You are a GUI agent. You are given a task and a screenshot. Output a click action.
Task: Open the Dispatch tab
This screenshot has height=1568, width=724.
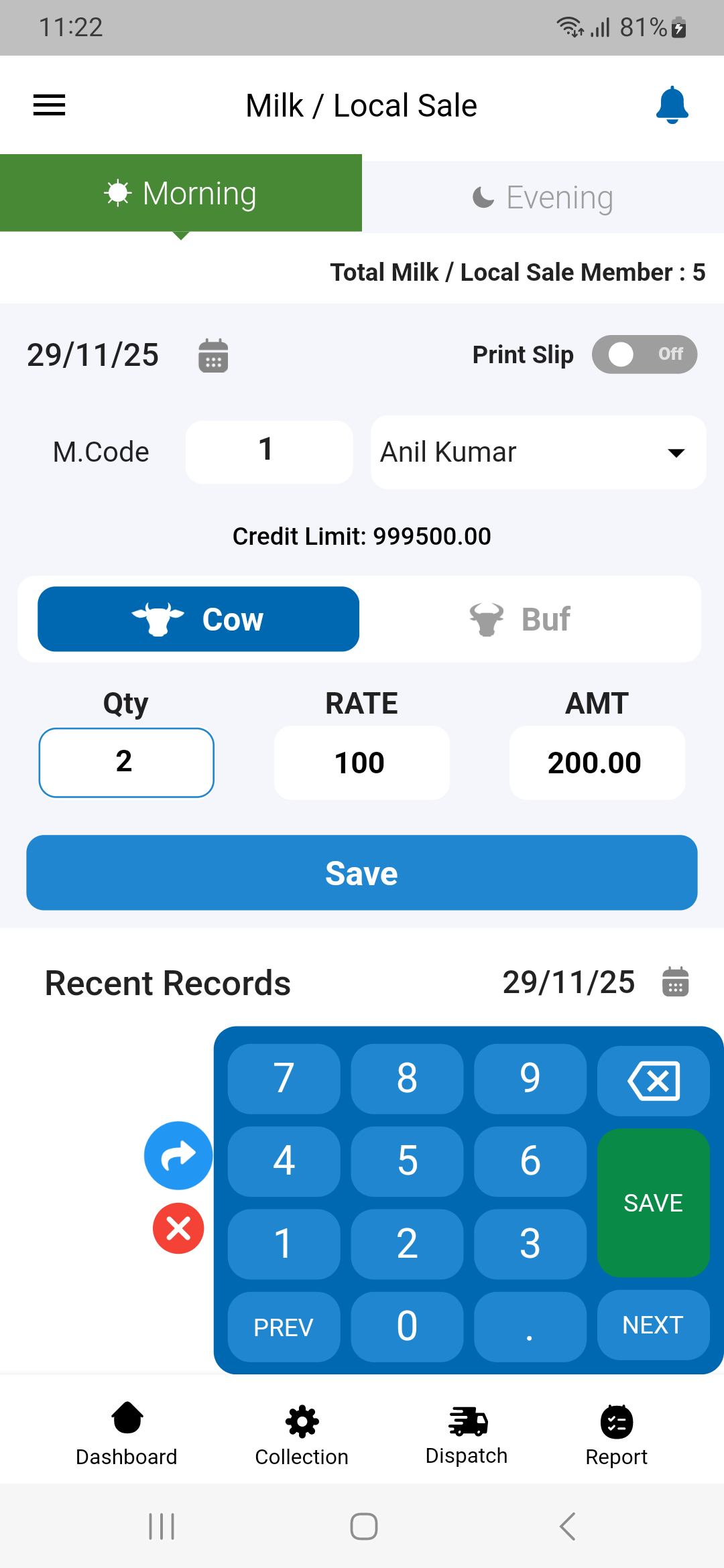click(467, 1434)
